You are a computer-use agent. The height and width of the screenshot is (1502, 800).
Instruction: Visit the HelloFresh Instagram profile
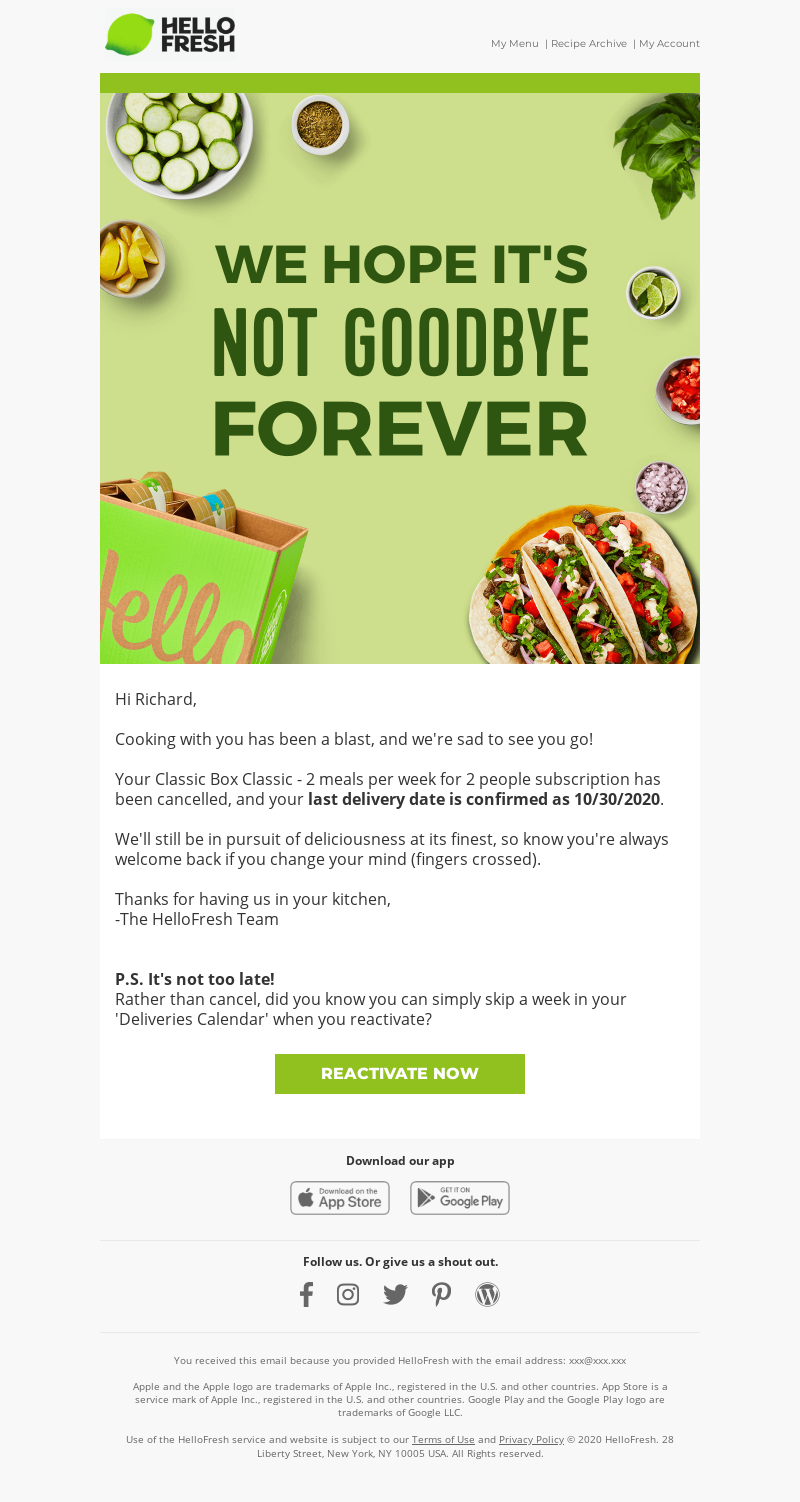(348, 1295)
